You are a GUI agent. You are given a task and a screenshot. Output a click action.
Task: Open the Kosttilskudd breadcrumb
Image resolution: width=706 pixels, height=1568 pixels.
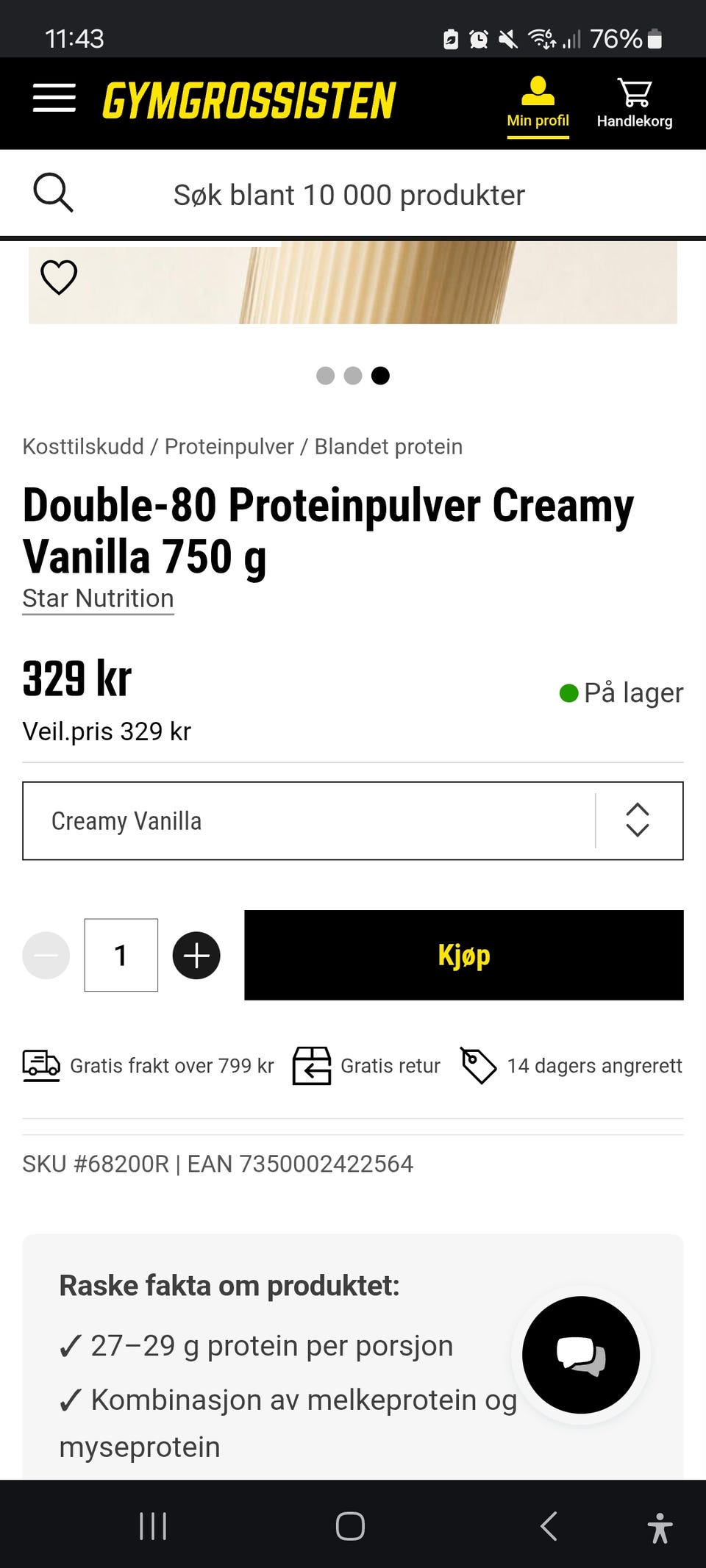pos(83,446)
